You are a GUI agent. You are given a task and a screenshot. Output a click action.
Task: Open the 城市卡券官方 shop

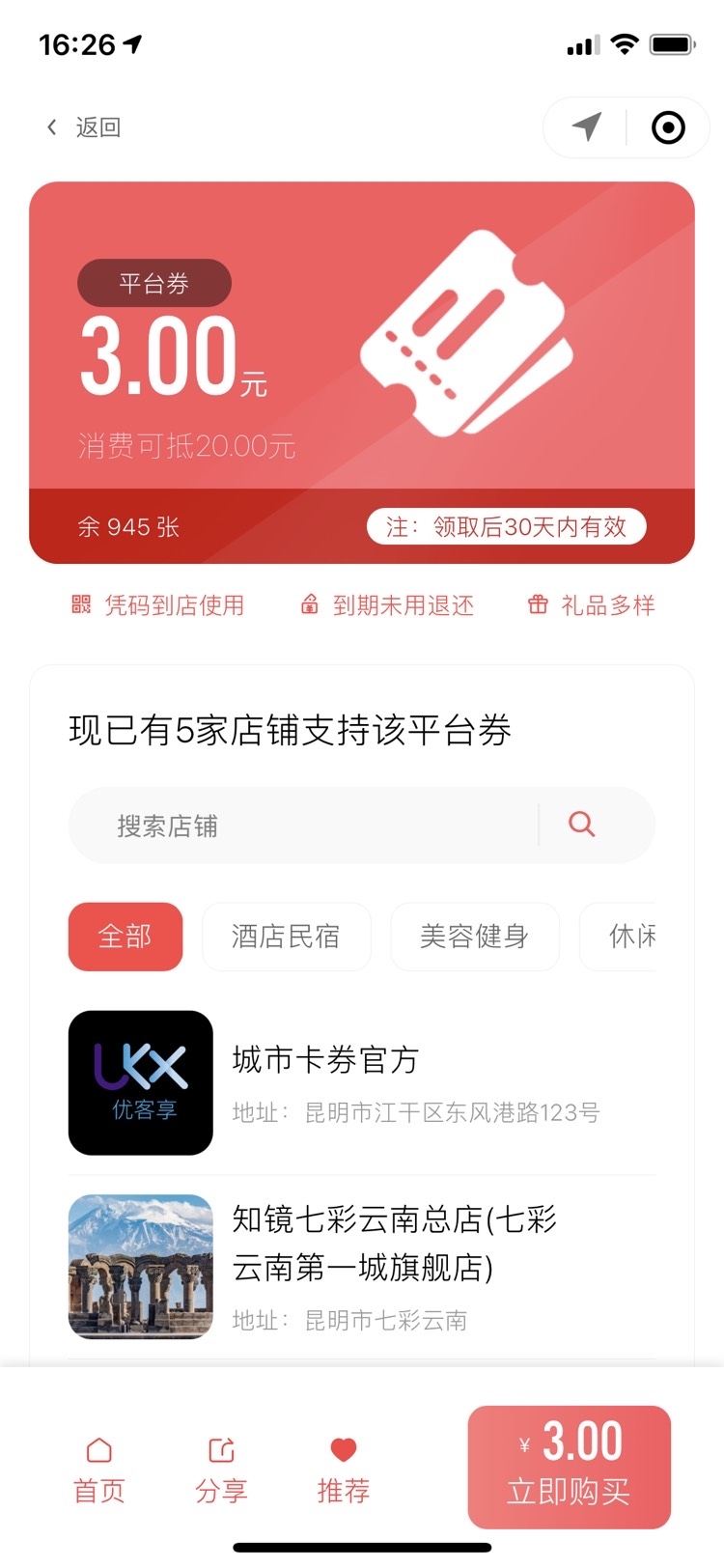[362, 1083]
